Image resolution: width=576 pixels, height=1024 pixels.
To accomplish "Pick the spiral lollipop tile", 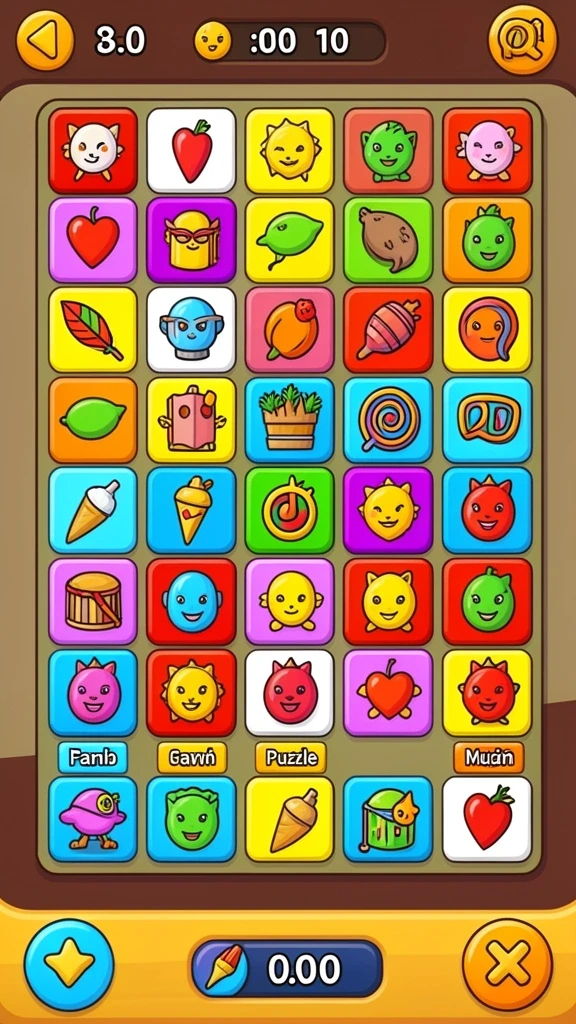I will point(389,420).
